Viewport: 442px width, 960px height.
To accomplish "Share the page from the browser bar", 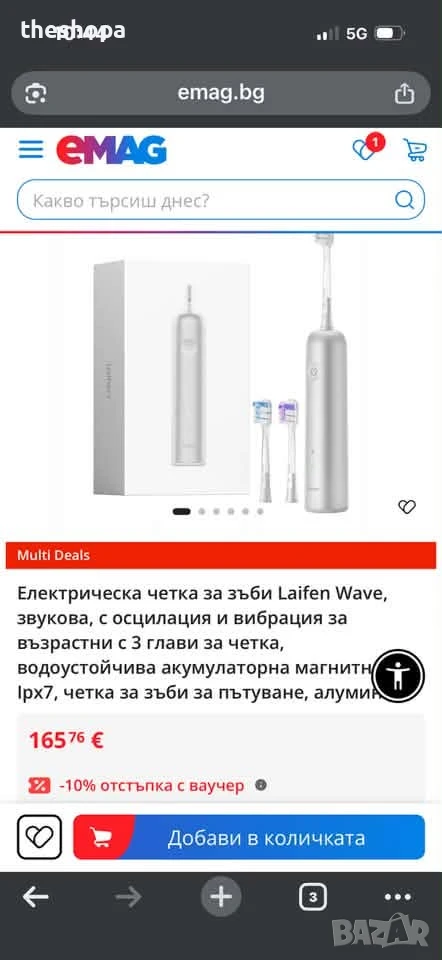I will click(404, 94).
